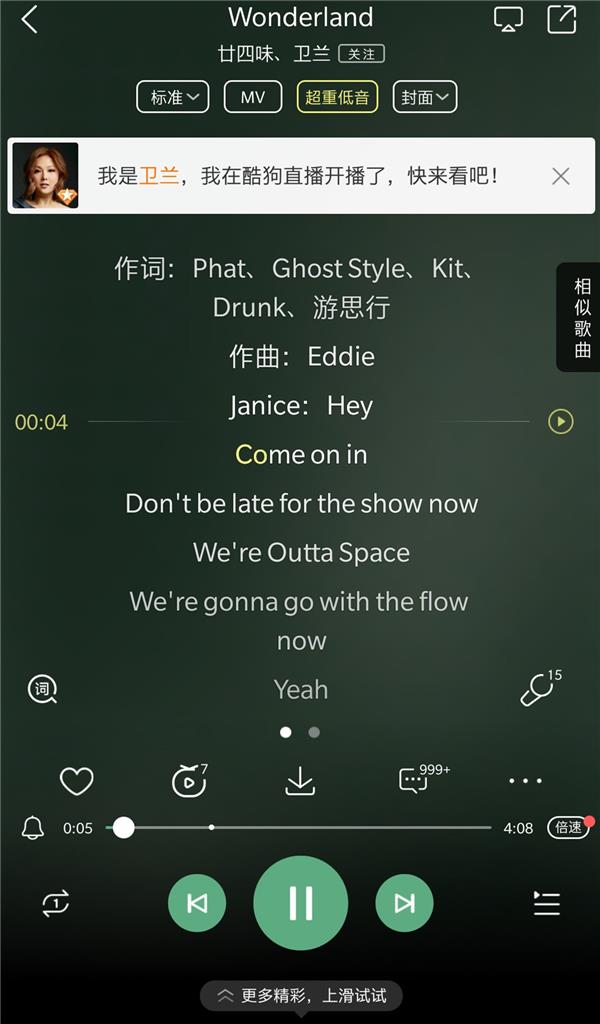This screenshot has width=600, height=1024.
Task: Open the 倍速 playback speed option
Action: pyautogui.click(x=568, y=828)
